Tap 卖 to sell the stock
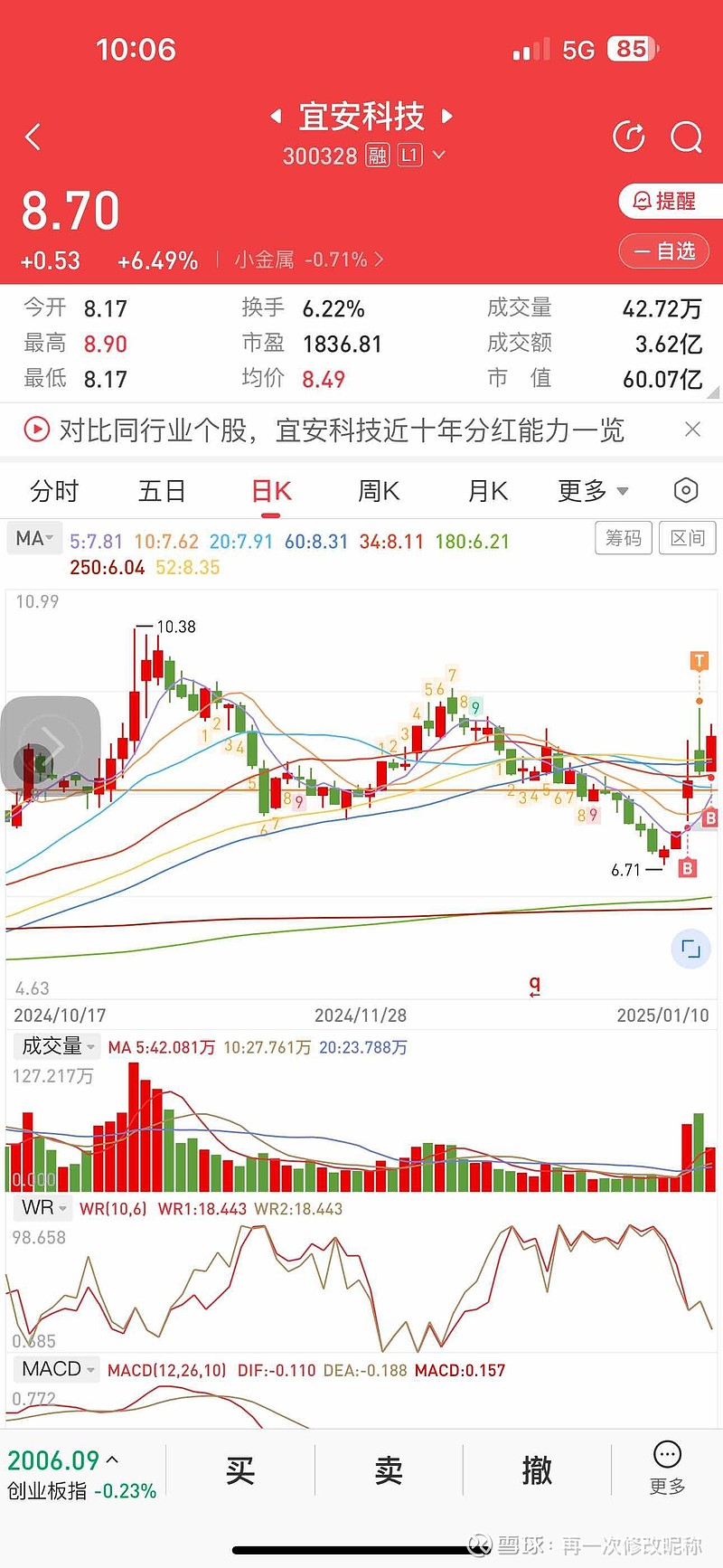723x1568 pixels. tap(389, 1471)
